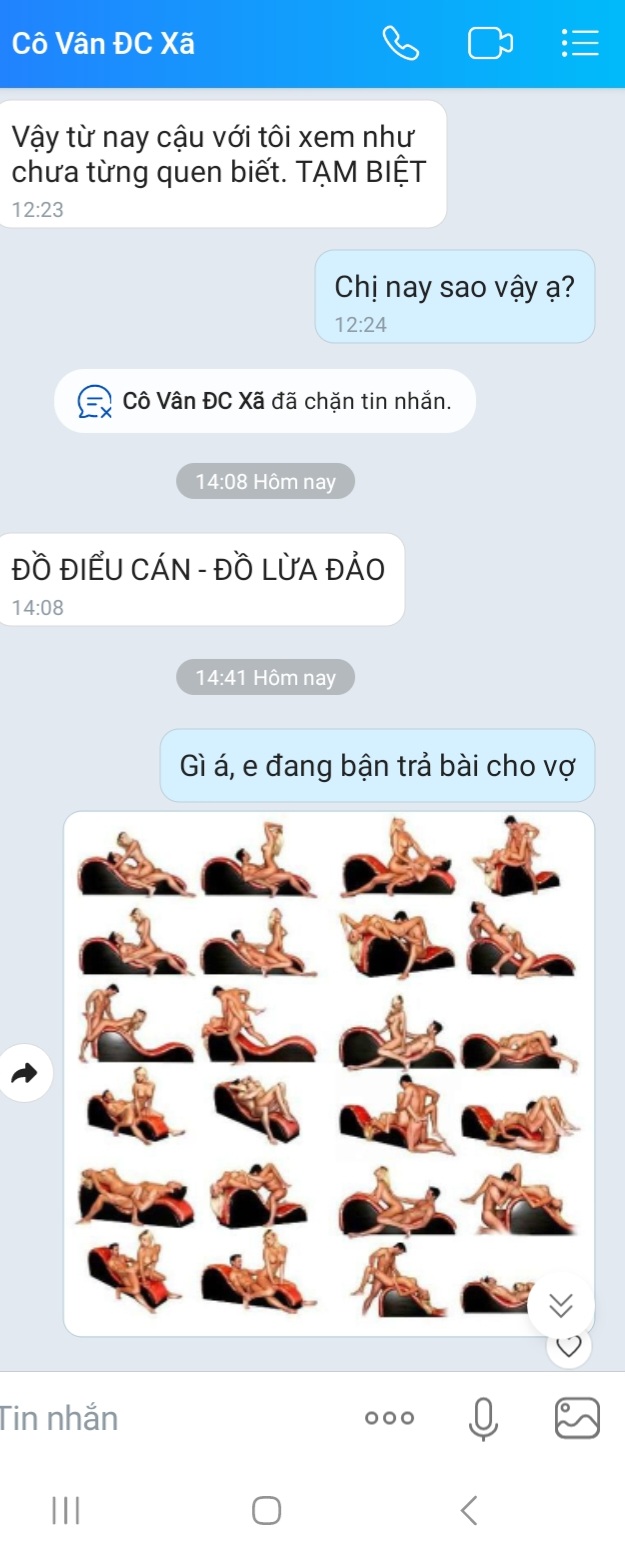Go to the home screen
The image size is (625, 1553).
[x=266, y=1510]
